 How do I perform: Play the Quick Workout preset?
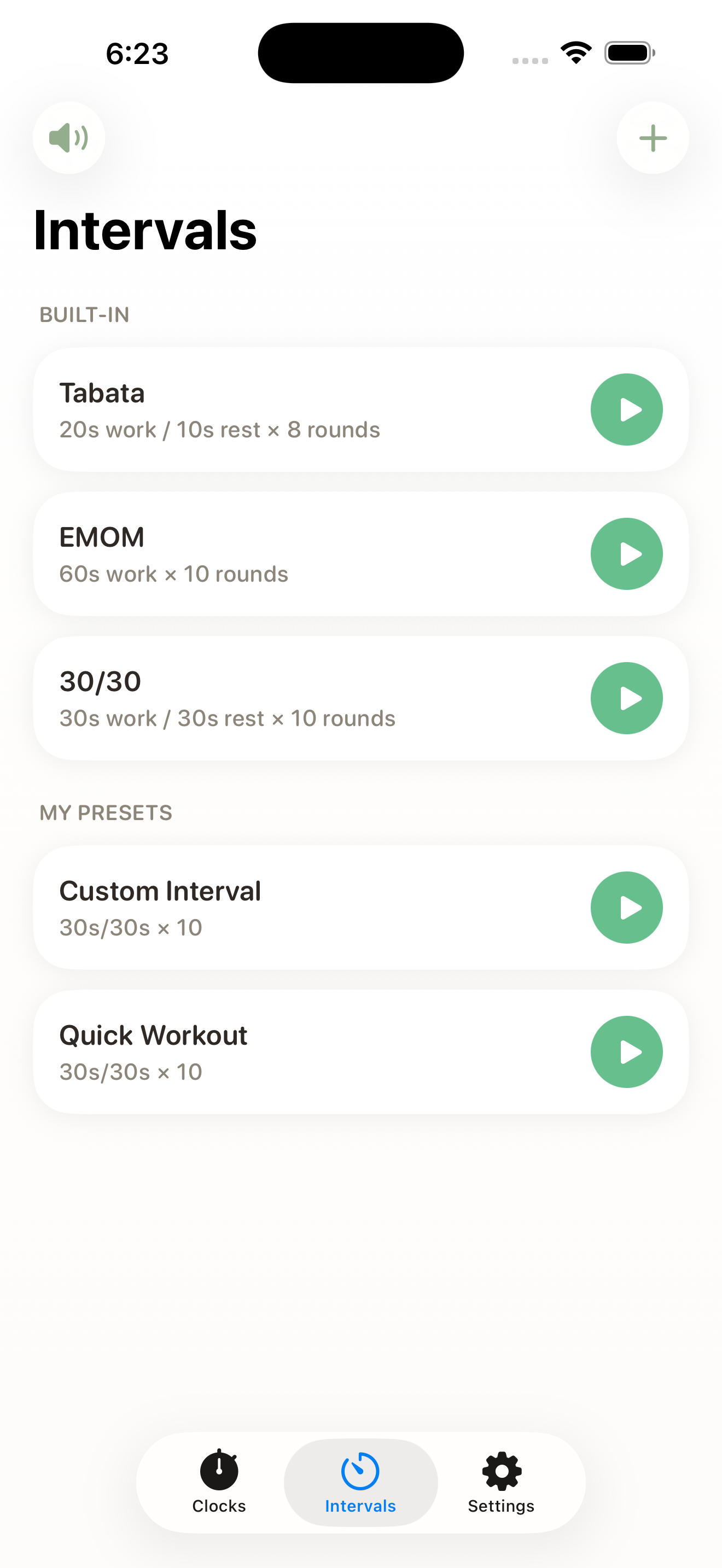click(626, 1052)
